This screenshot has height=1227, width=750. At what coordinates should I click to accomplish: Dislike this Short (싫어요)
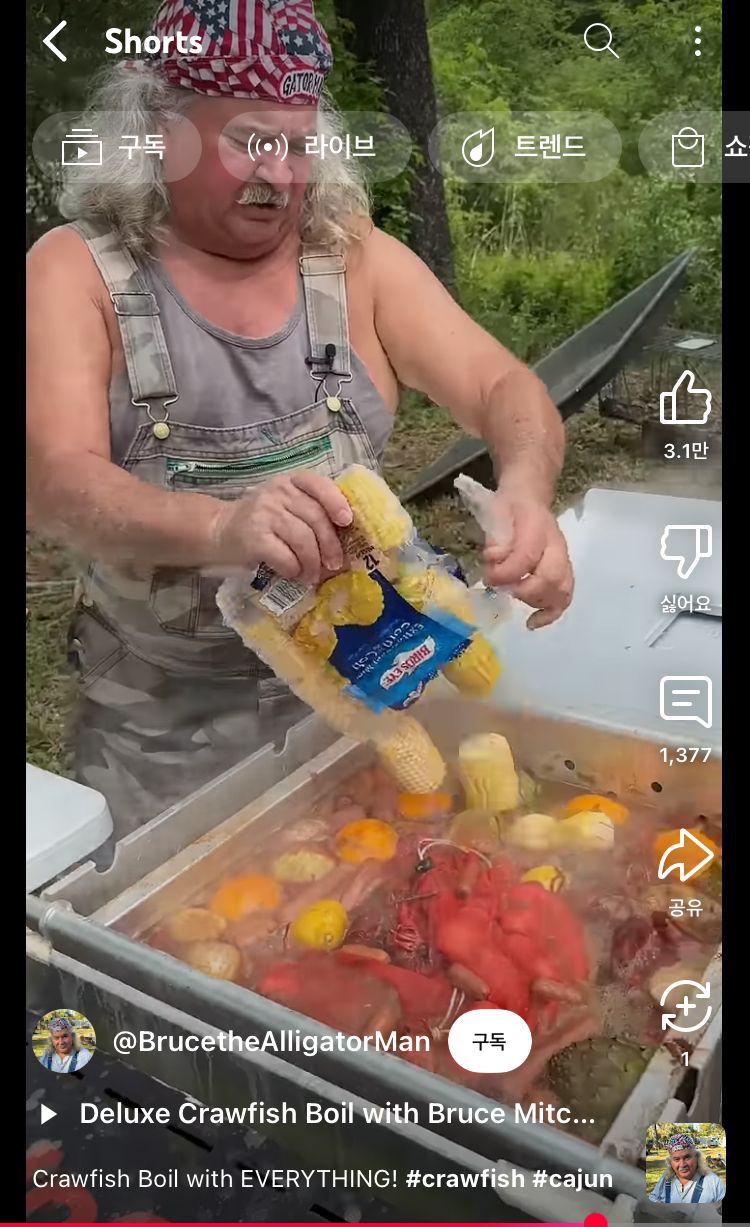coord(686,552)
